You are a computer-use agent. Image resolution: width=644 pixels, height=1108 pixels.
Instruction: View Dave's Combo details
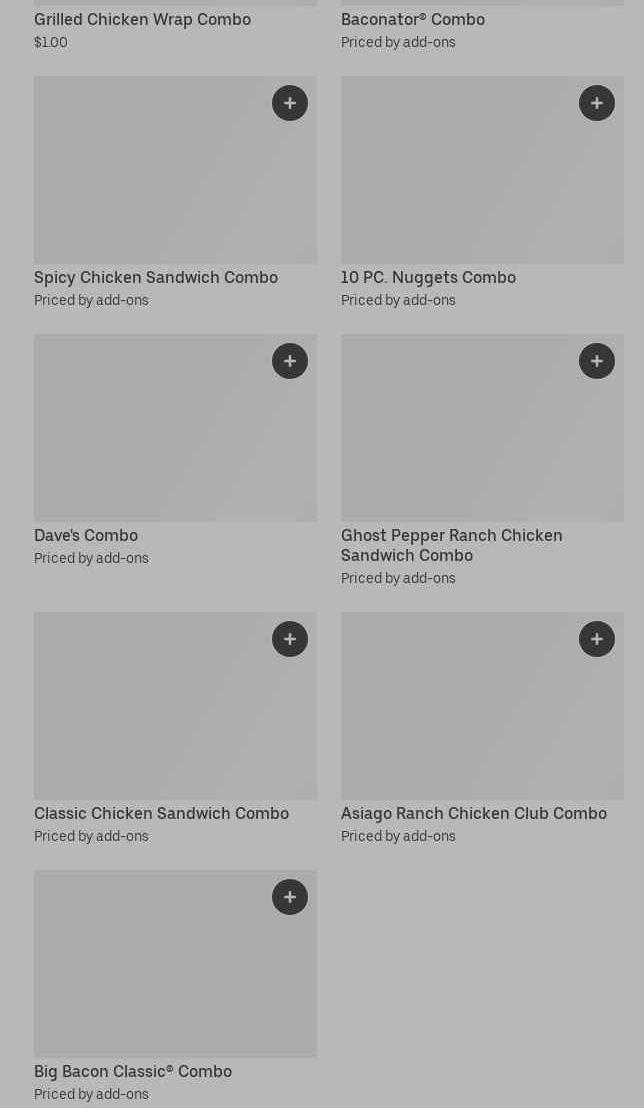(x=86, y=535)
